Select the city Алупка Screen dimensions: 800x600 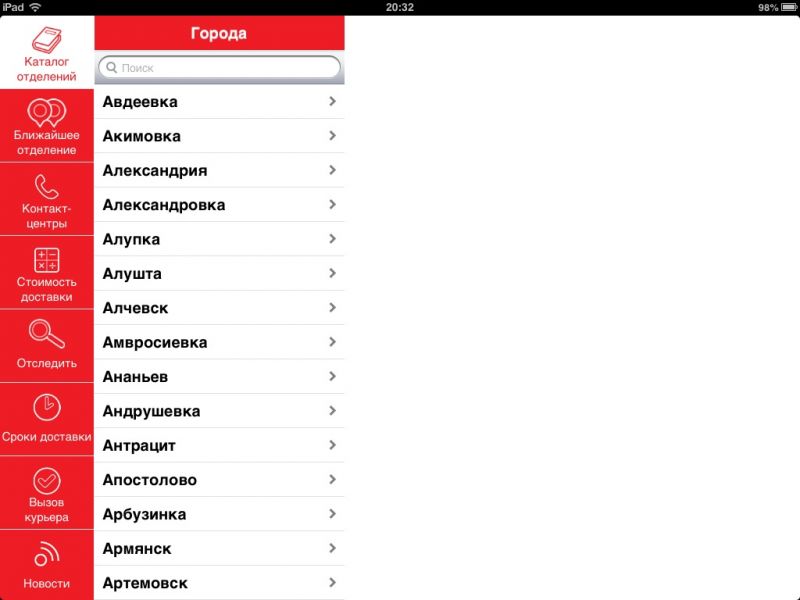point(220,240)
